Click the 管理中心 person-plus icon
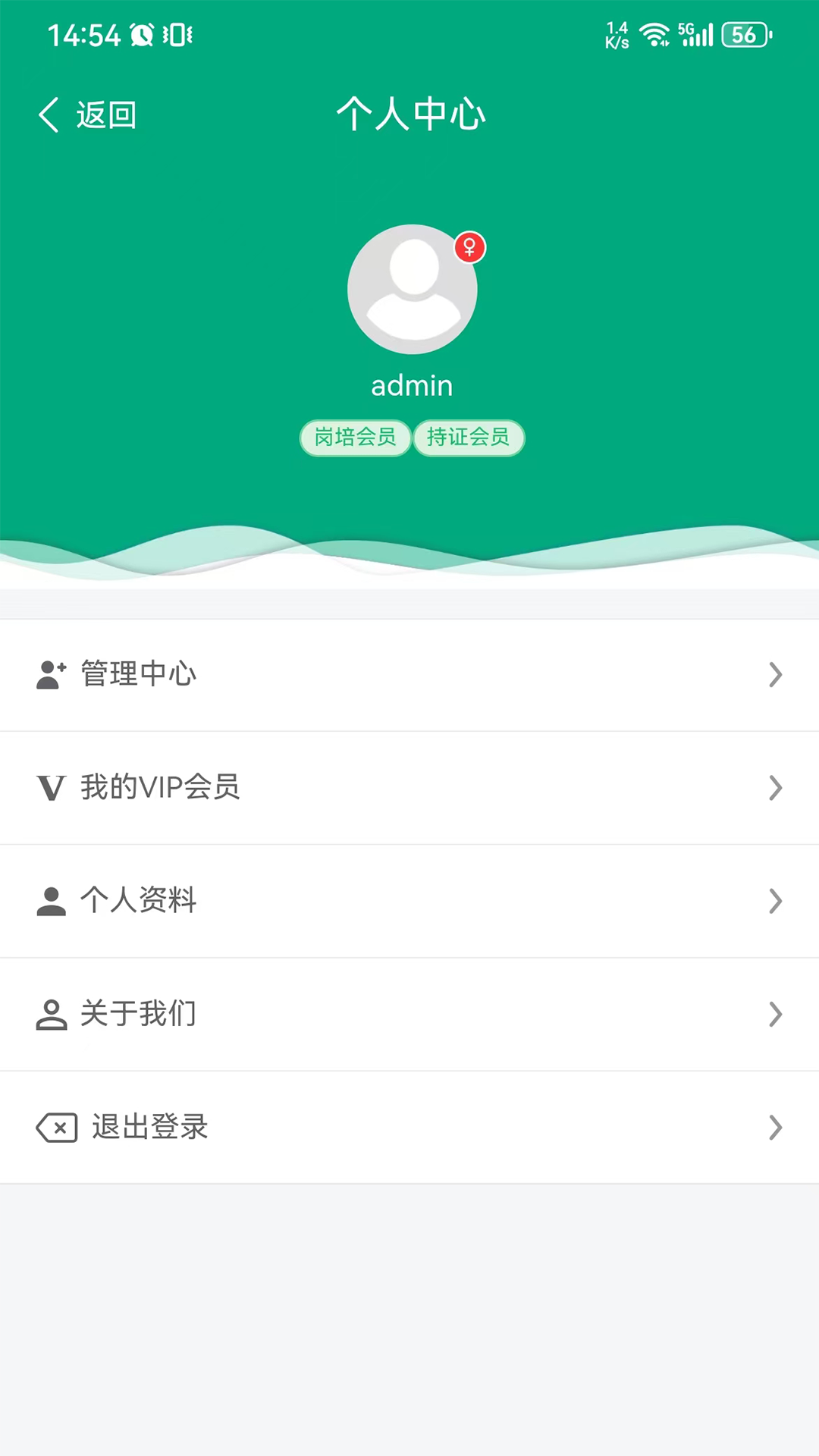The image size is (819, 1456). point(50,674)
